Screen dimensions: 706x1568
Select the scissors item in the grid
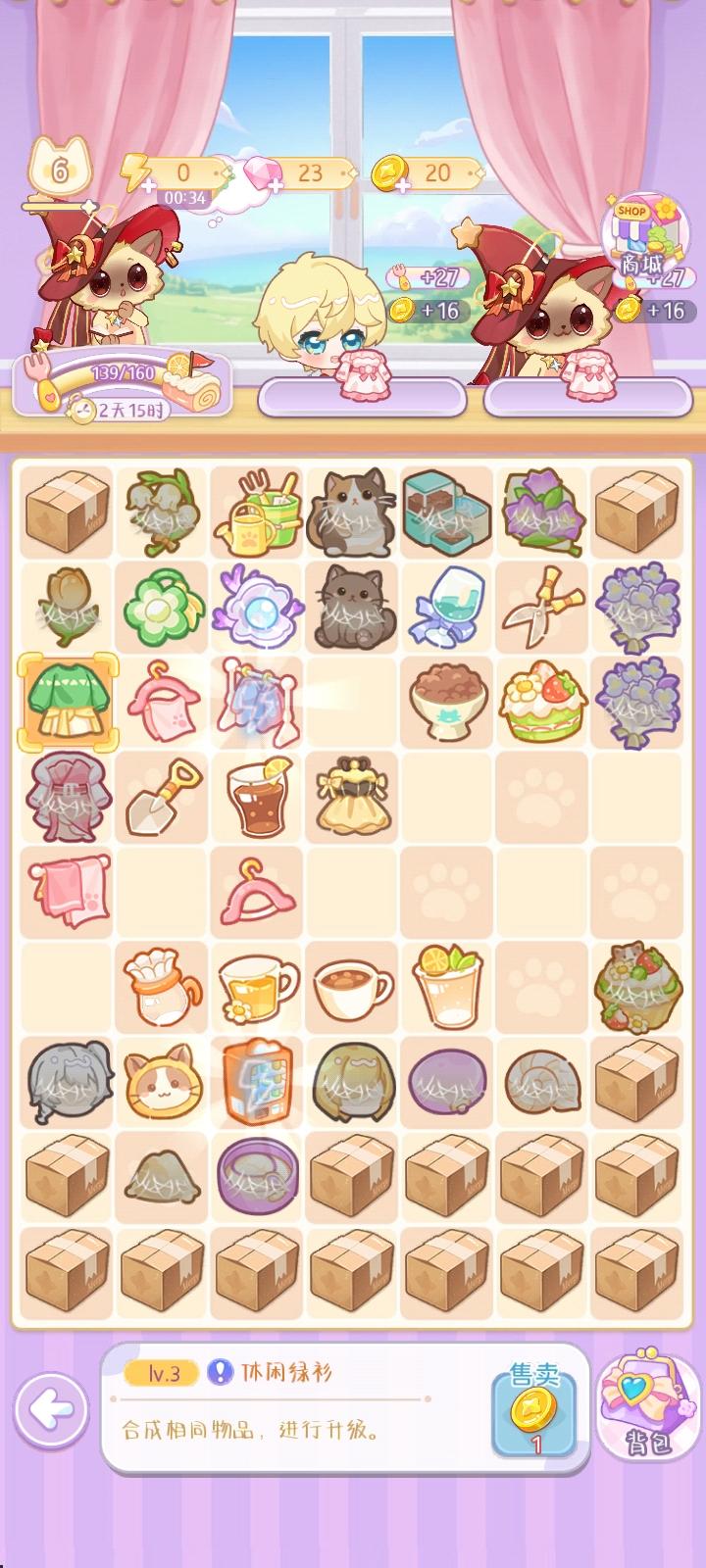(x=542, y=608)
